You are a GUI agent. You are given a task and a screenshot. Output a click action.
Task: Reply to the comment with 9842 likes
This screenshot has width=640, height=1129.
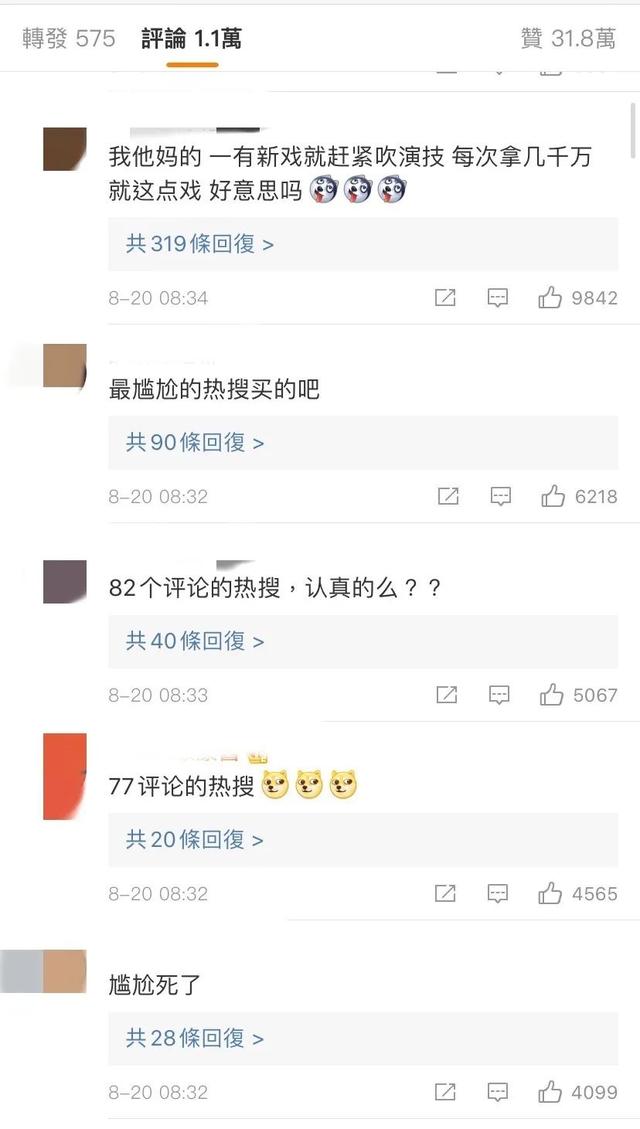click(497, 298)
